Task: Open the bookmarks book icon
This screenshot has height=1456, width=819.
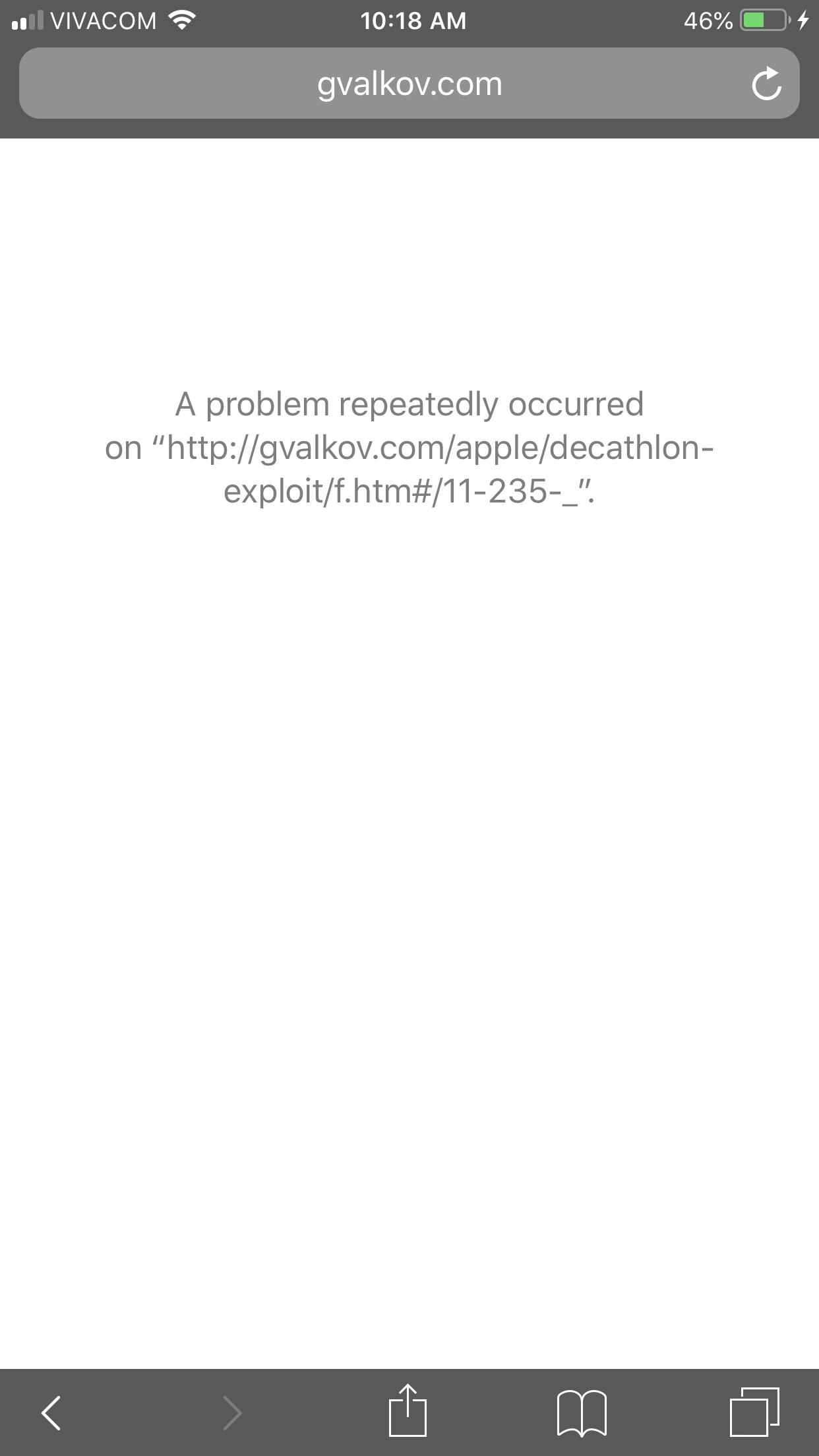Action: (x=582, y=1412)
